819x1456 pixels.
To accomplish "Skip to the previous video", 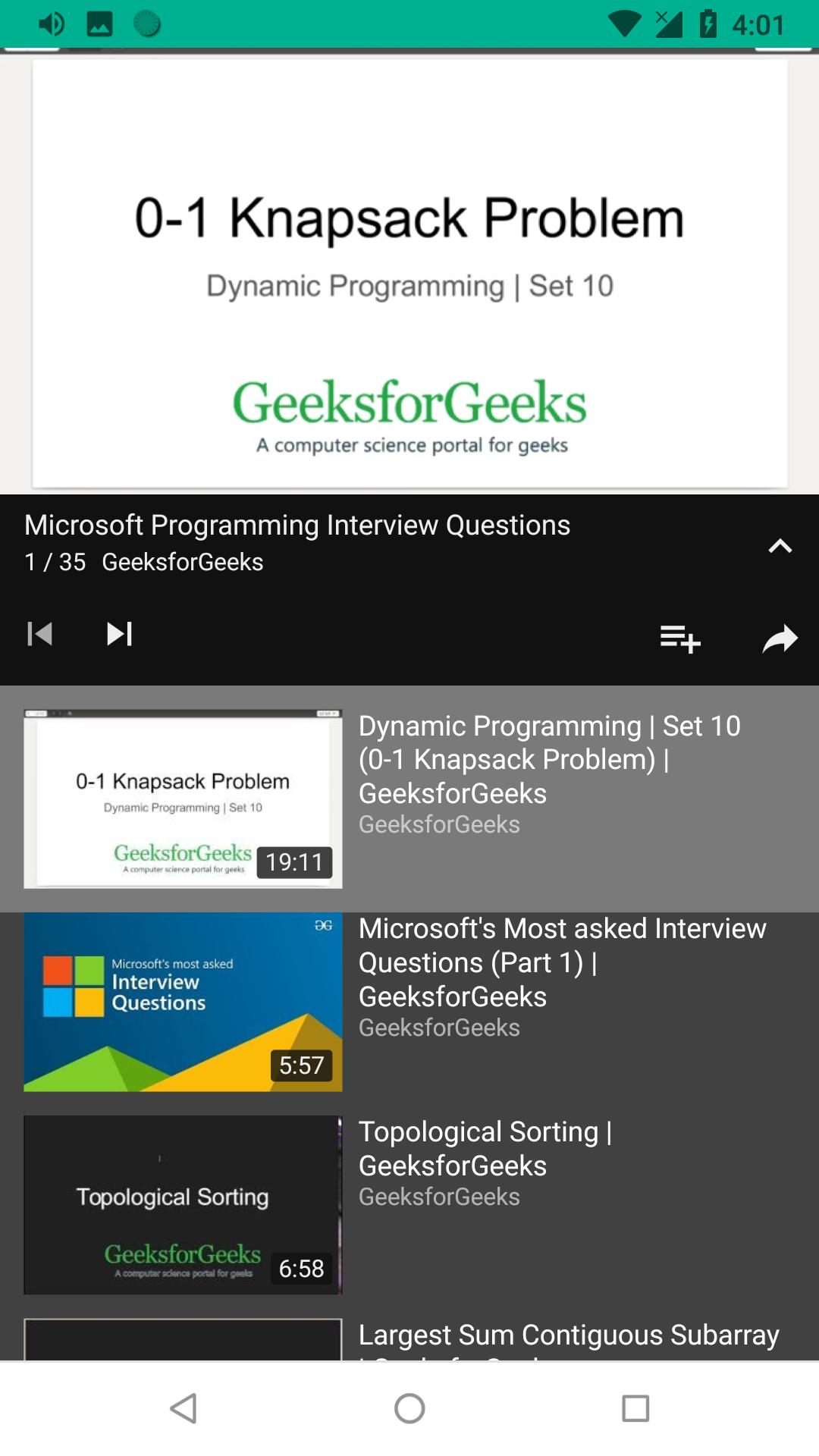I will [x=40, y=634].
